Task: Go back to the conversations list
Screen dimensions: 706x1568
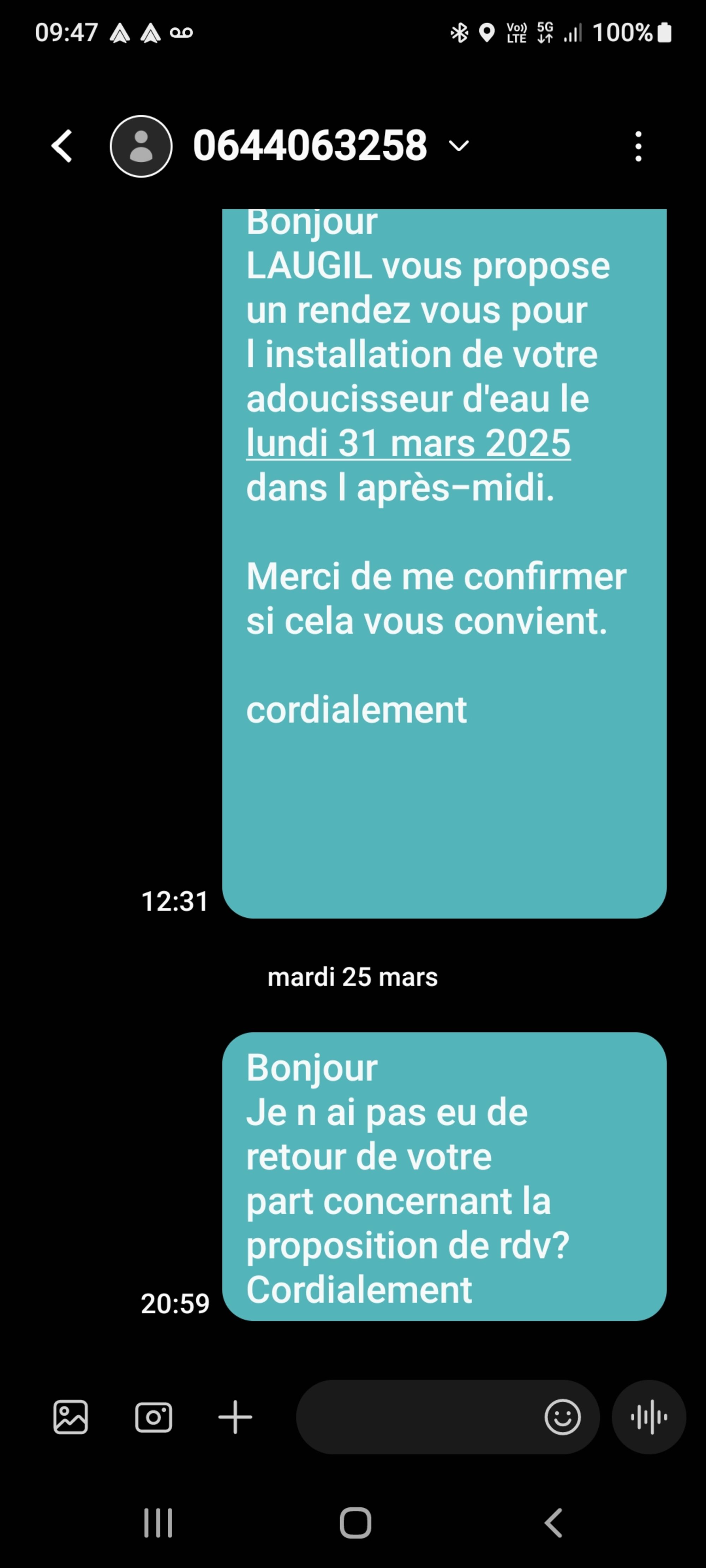Action: pyautogui.click(x=62, y=146)
